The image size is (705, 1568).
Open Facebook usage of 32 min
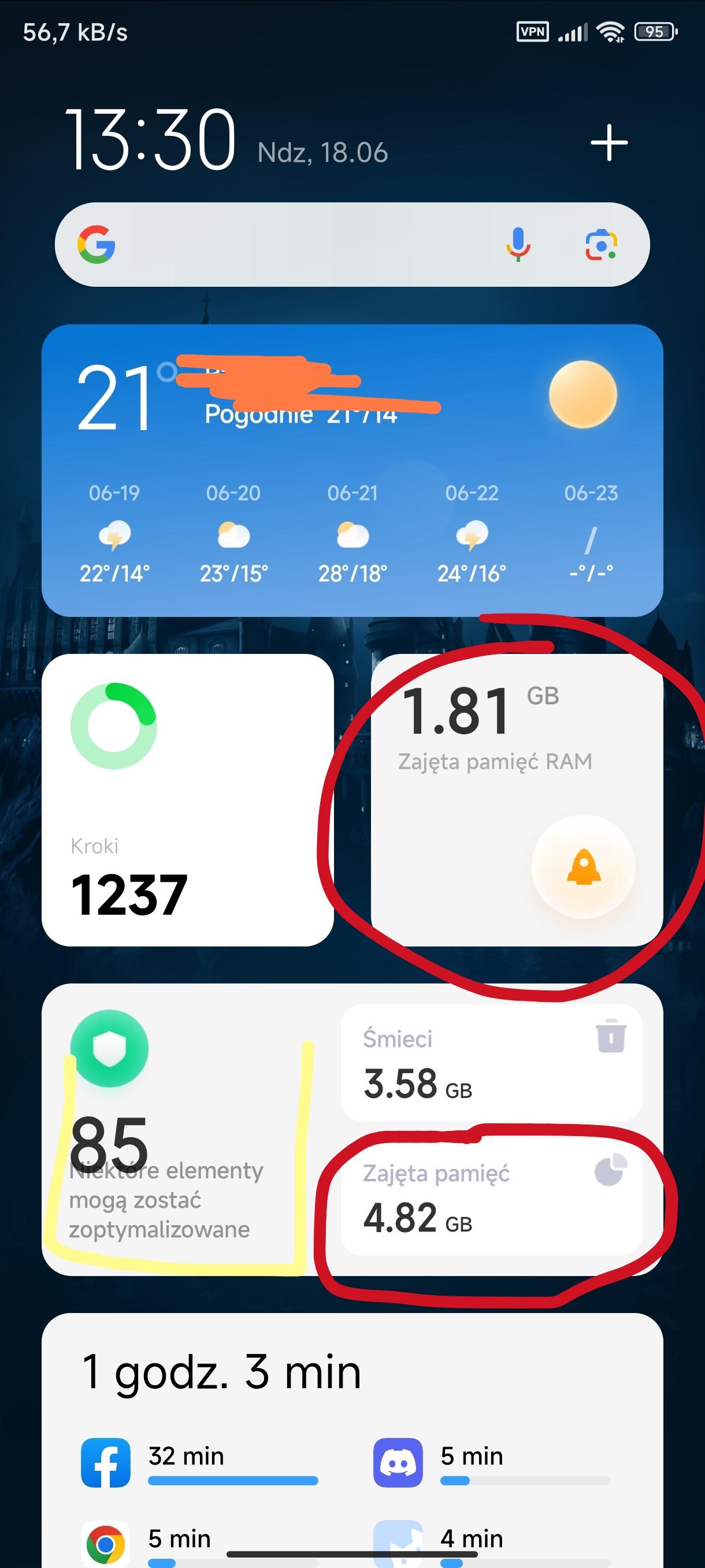click(201, 1463)
